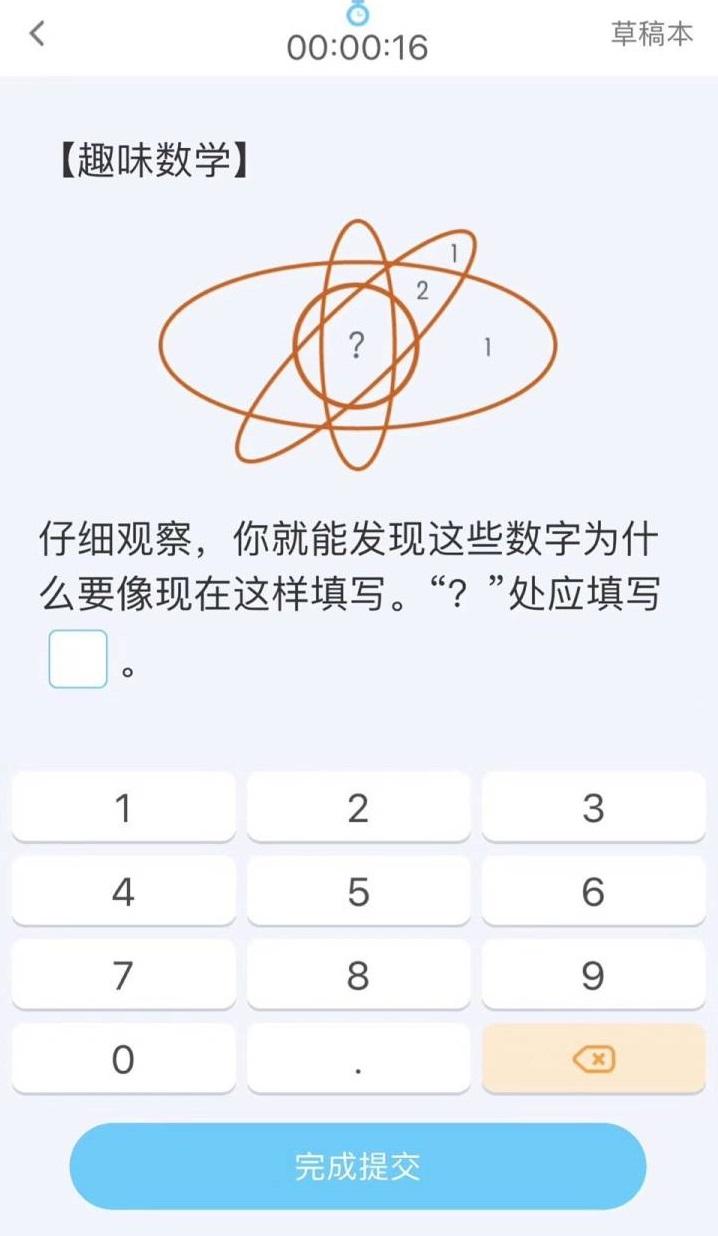Enter digit 4 on the keypad
The width and height of the screenshot is (718, 1236).
coord(123,891)
